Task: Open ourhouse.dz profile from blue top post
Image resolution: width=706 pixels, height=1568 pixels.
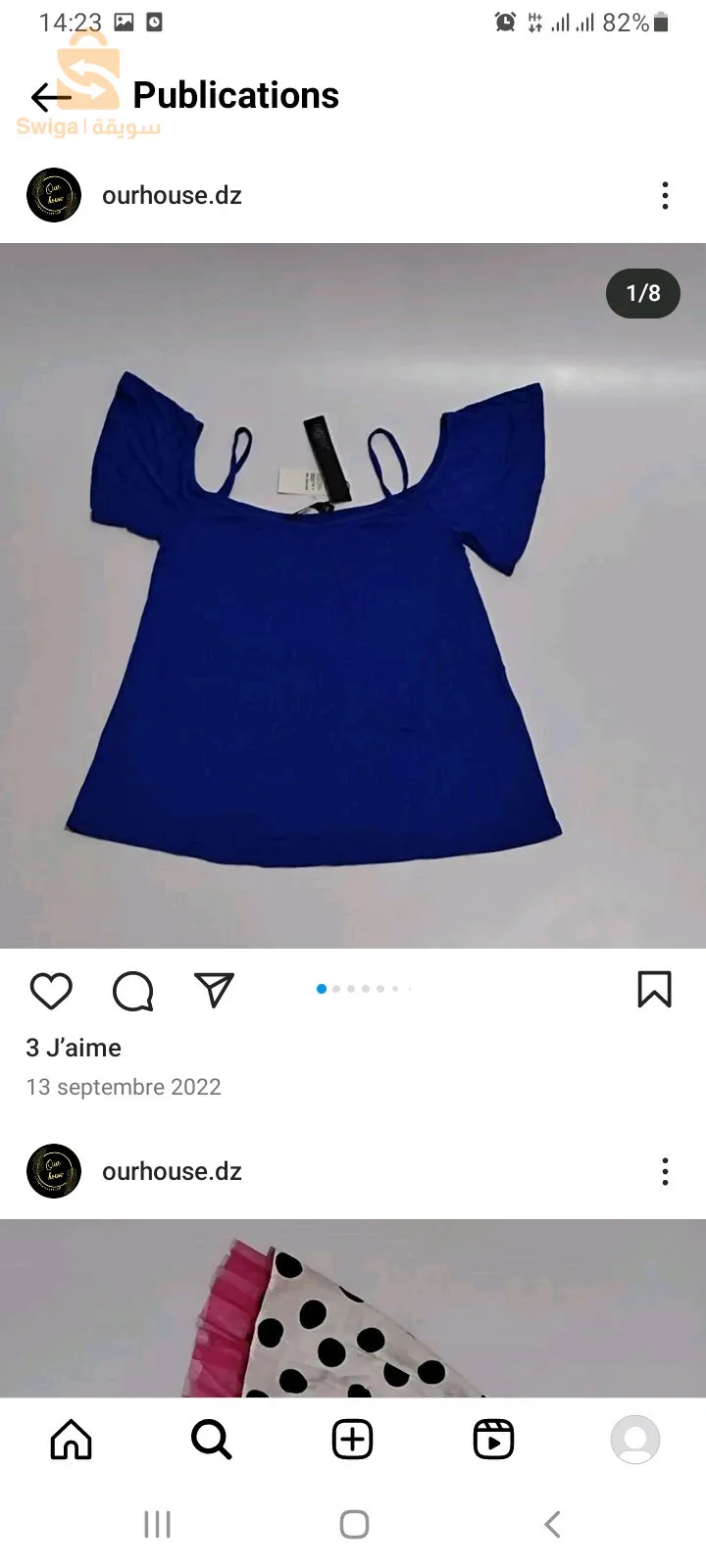Action: 172,195
